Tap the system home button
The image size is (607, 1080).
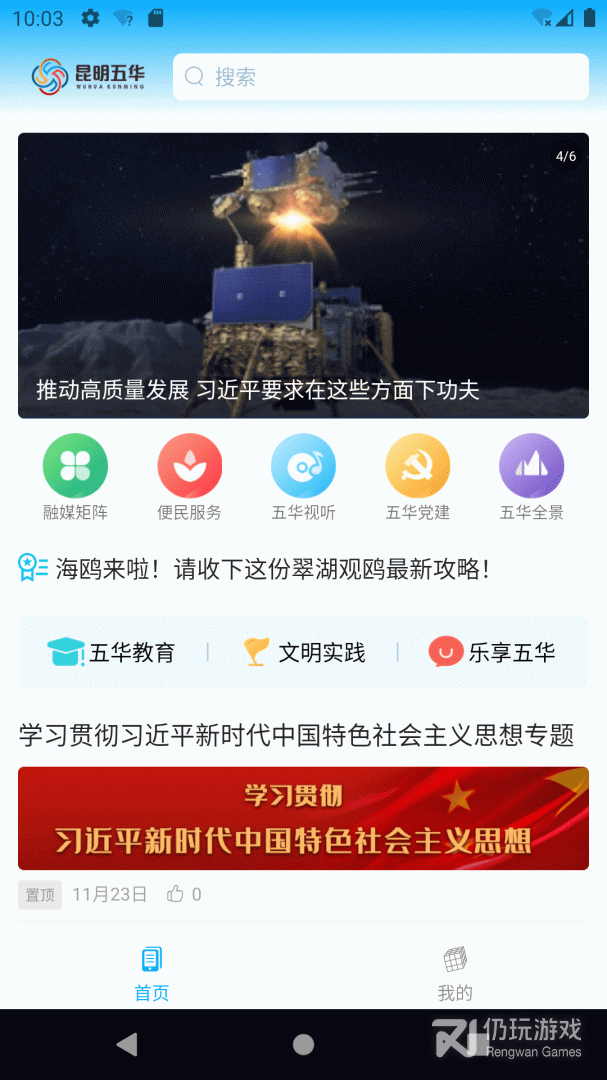(x=303, y=1045)
